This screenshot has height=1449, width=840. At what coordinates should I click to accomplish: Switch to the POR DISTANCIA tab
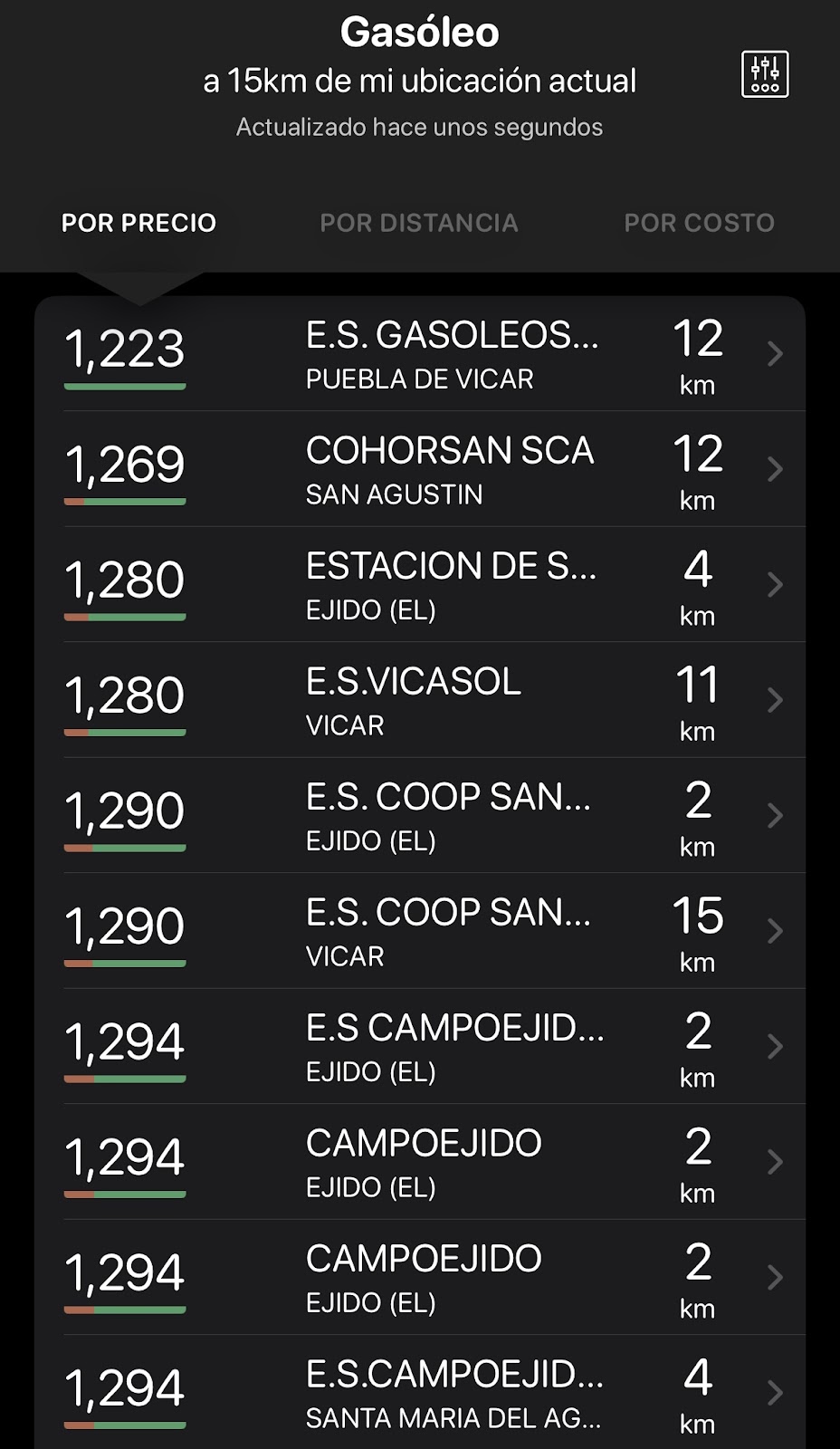click(x=419, y=223)
